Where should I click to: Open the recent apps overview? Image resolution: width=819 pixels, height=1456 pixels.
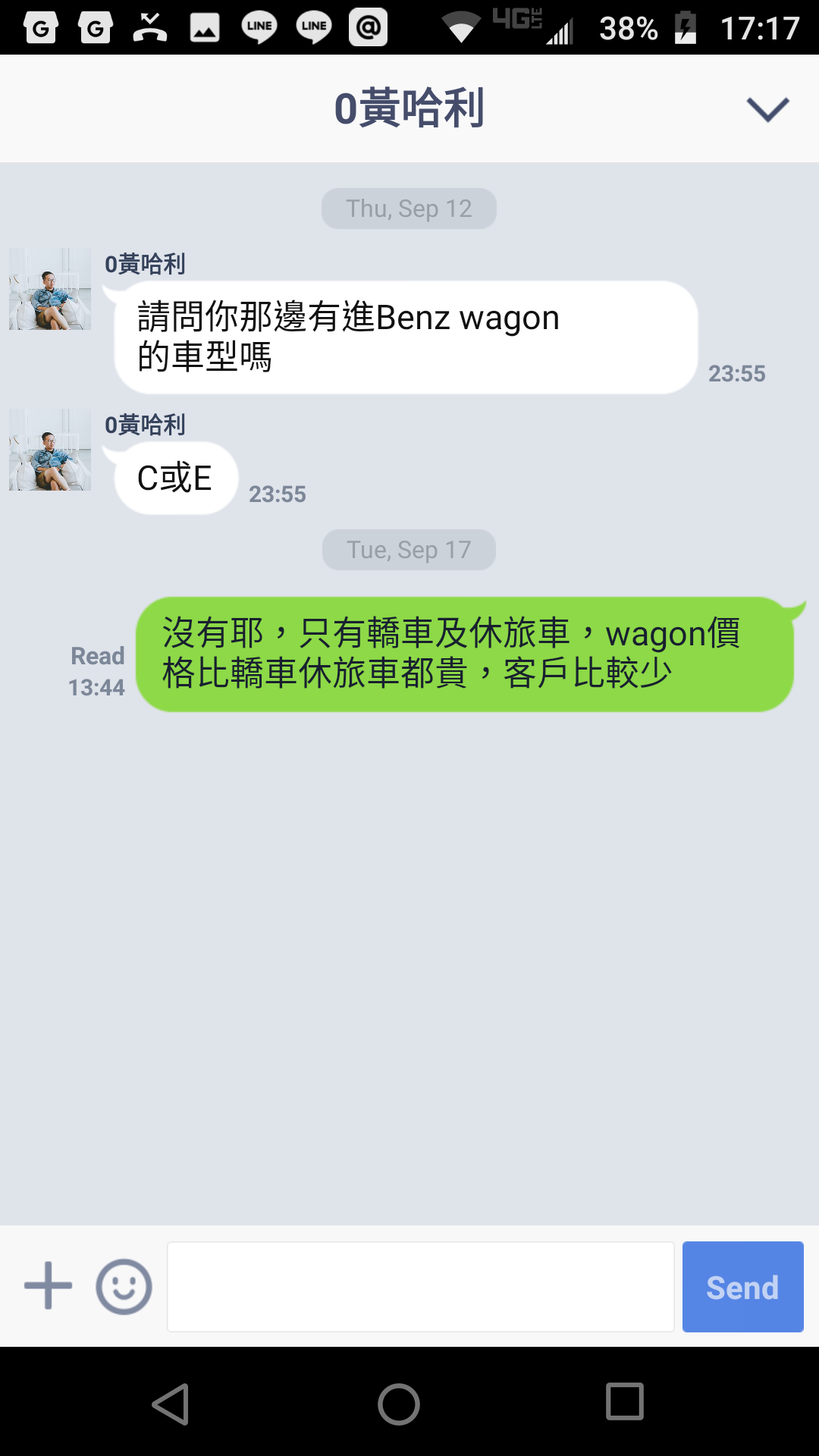625,1401
